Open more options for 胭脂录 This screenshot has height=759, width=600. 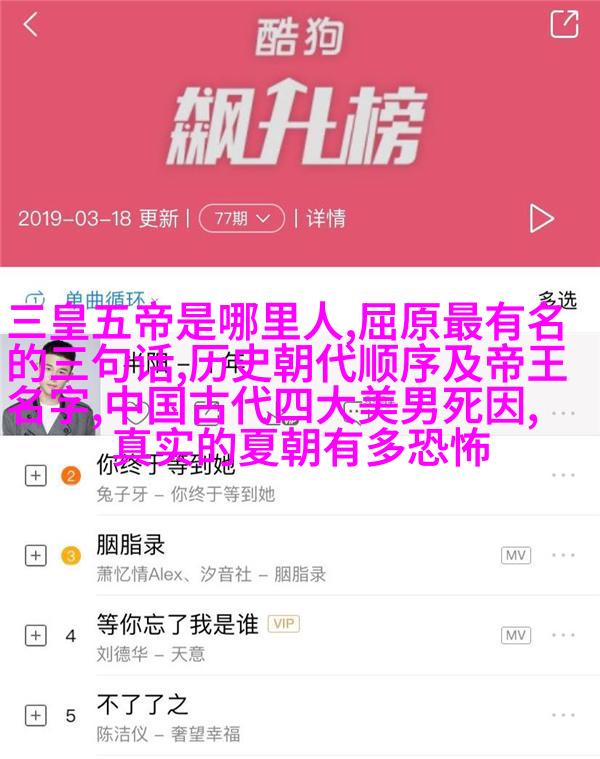click(x=565, y=555)
